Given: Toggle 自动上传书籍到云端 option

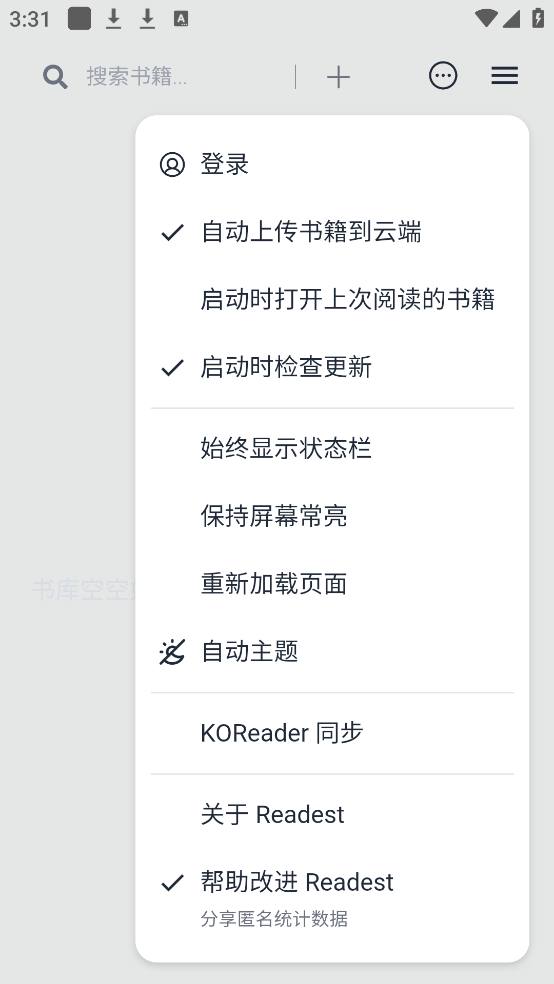Looking at the screenshot, I should pos(332,232).
